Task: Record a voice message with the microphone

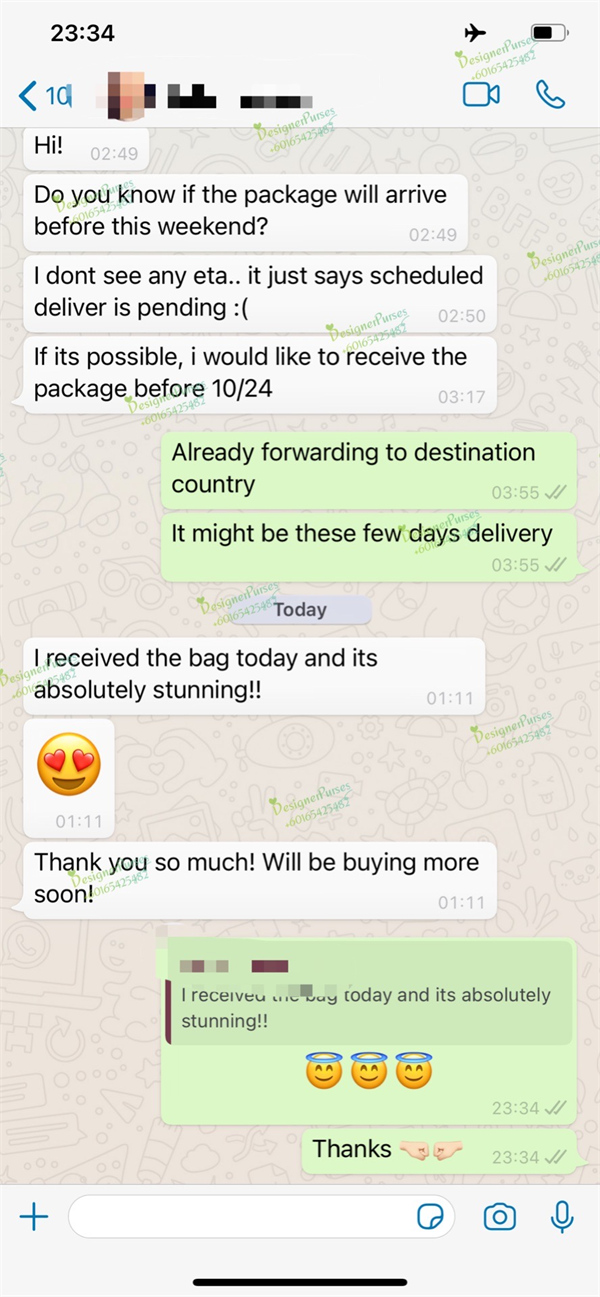Action: click(562, 1216)
